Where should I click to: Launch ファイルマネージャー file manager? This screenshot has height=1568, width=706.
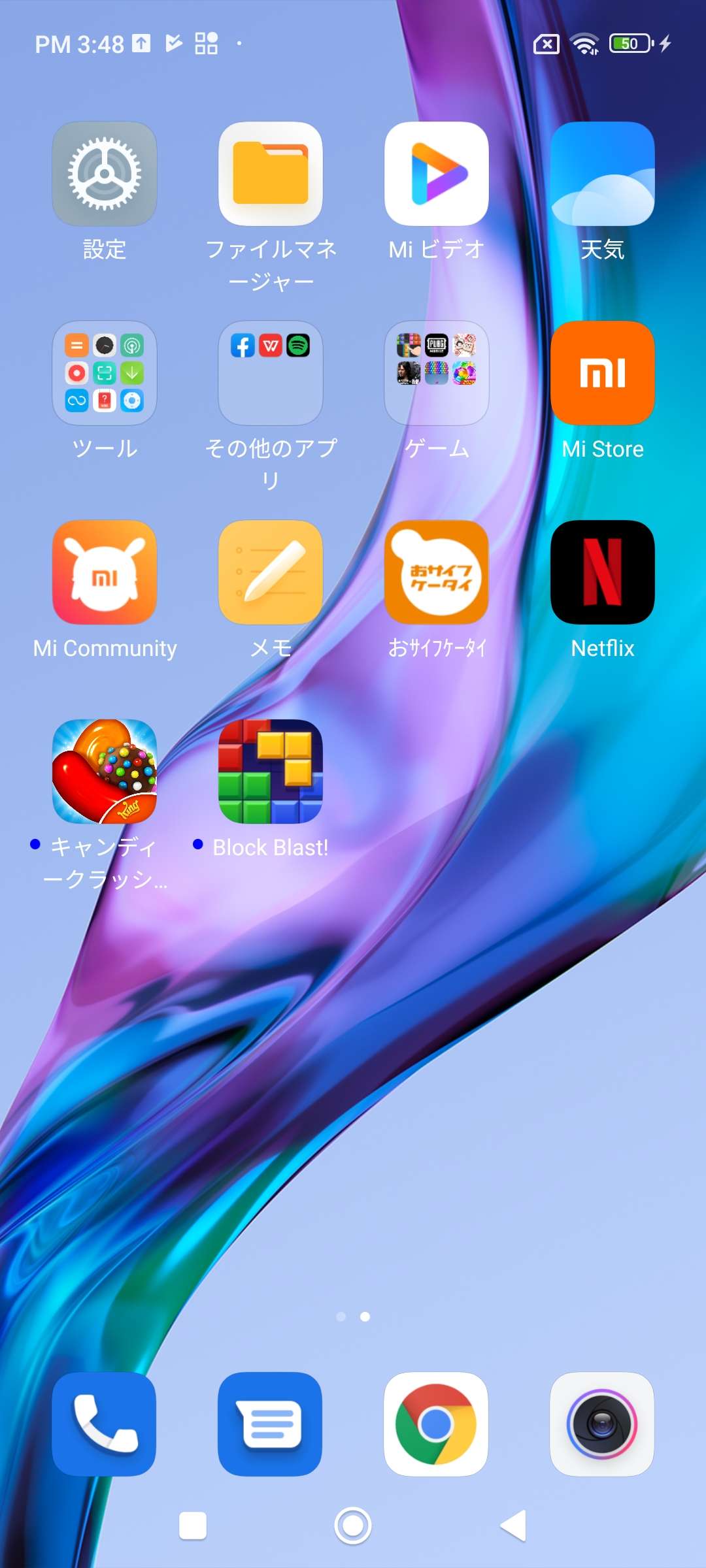pyautogui.click(x=271, y=174)
